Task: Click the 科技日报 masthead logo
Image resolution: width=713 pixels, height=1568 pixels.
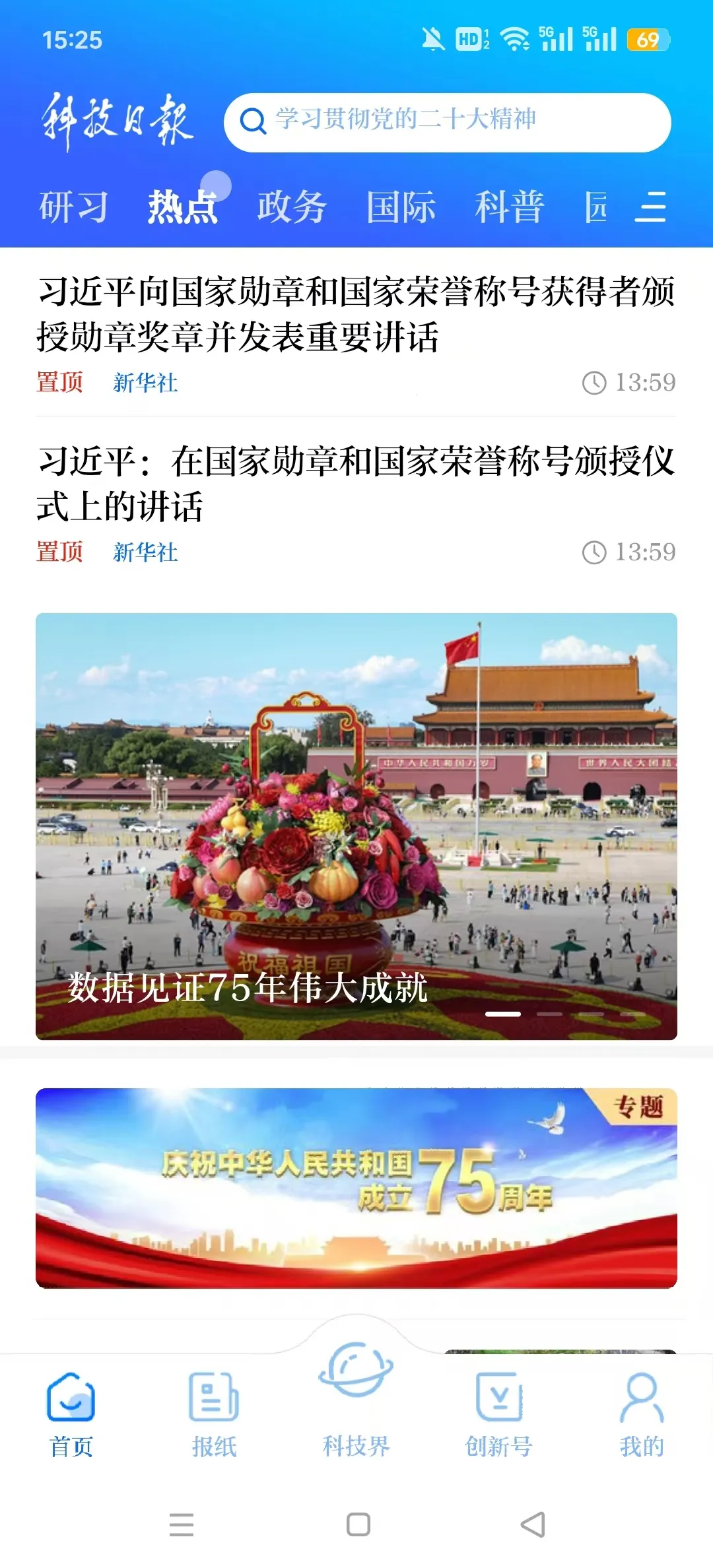Action: pyautogui.click(x=118, y=121)
